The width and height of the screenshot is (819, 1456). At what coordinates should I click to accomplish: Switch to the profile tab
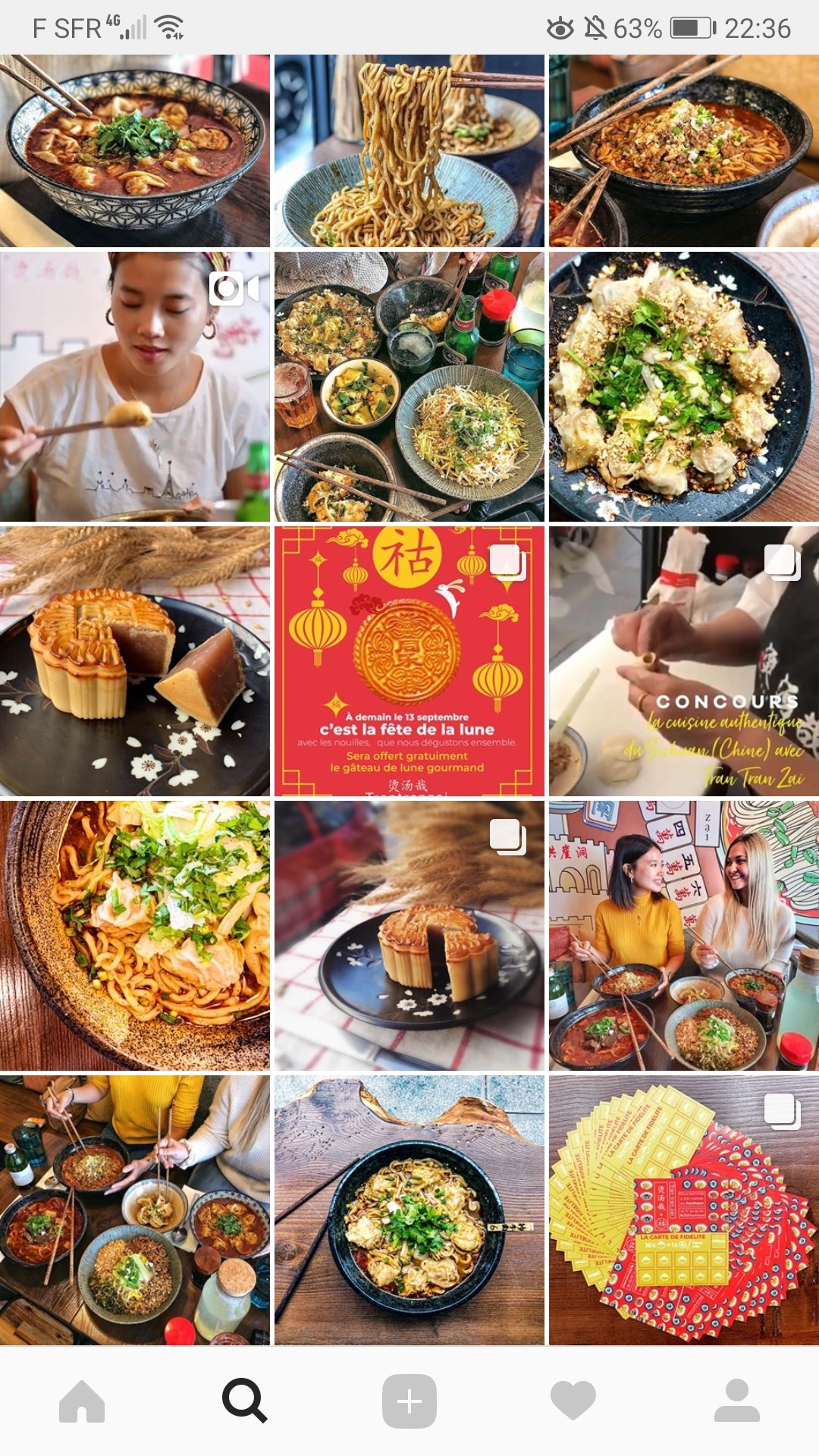click(736, 1401)
